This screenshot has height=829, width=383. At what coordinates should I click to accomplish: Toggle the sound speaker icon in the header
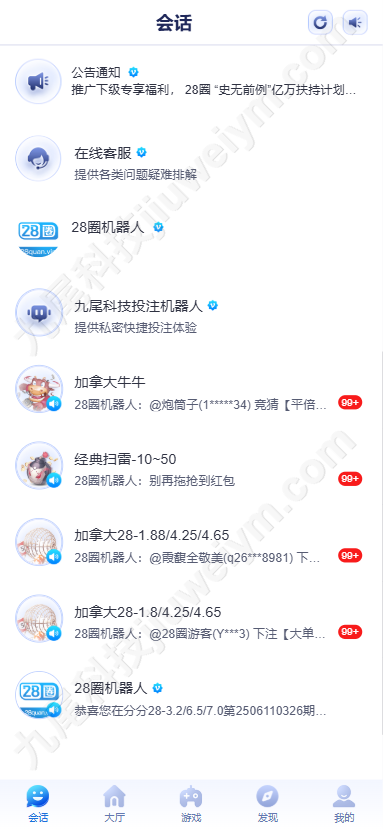coord(355,22)
